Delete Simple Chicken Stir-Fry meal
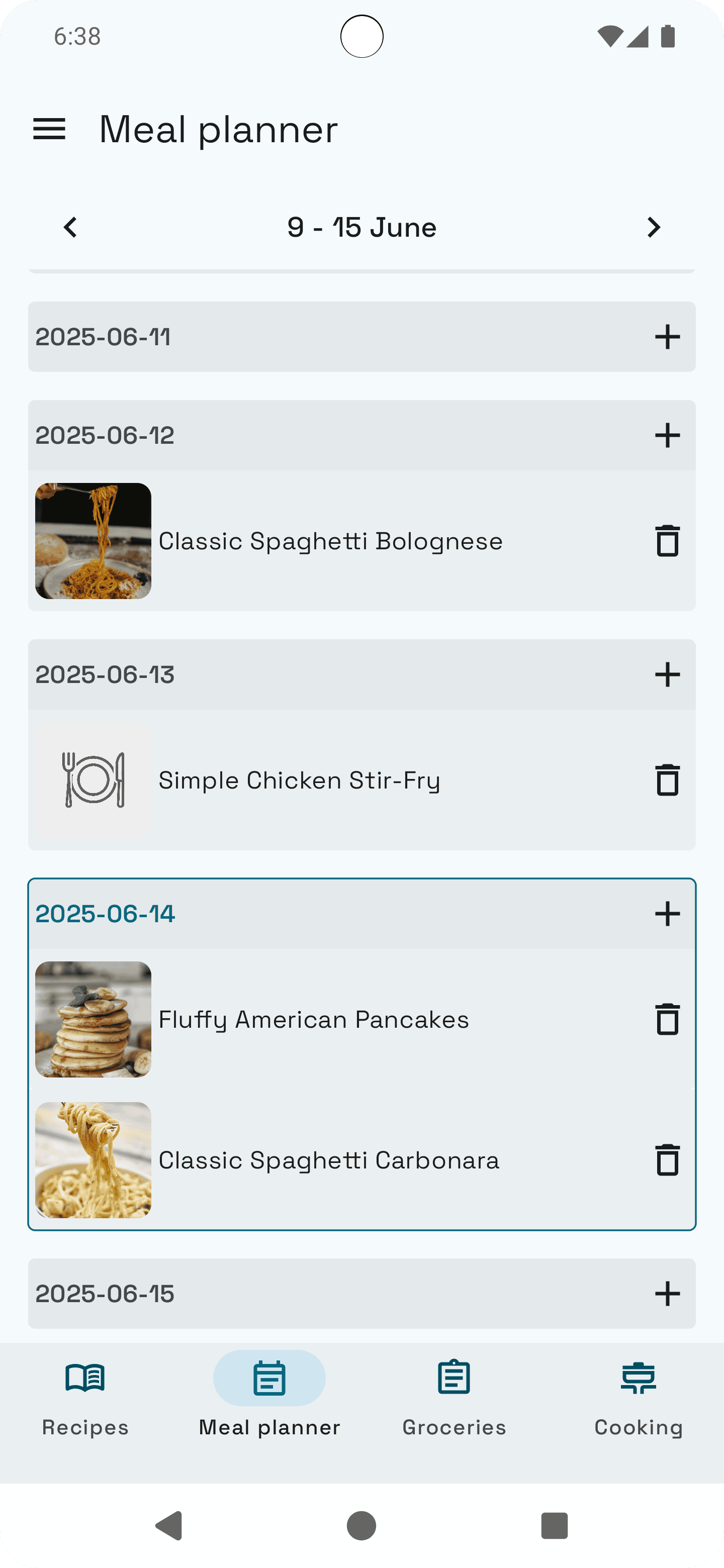This screenshot has width=724, height=1568. pos(667,780)
